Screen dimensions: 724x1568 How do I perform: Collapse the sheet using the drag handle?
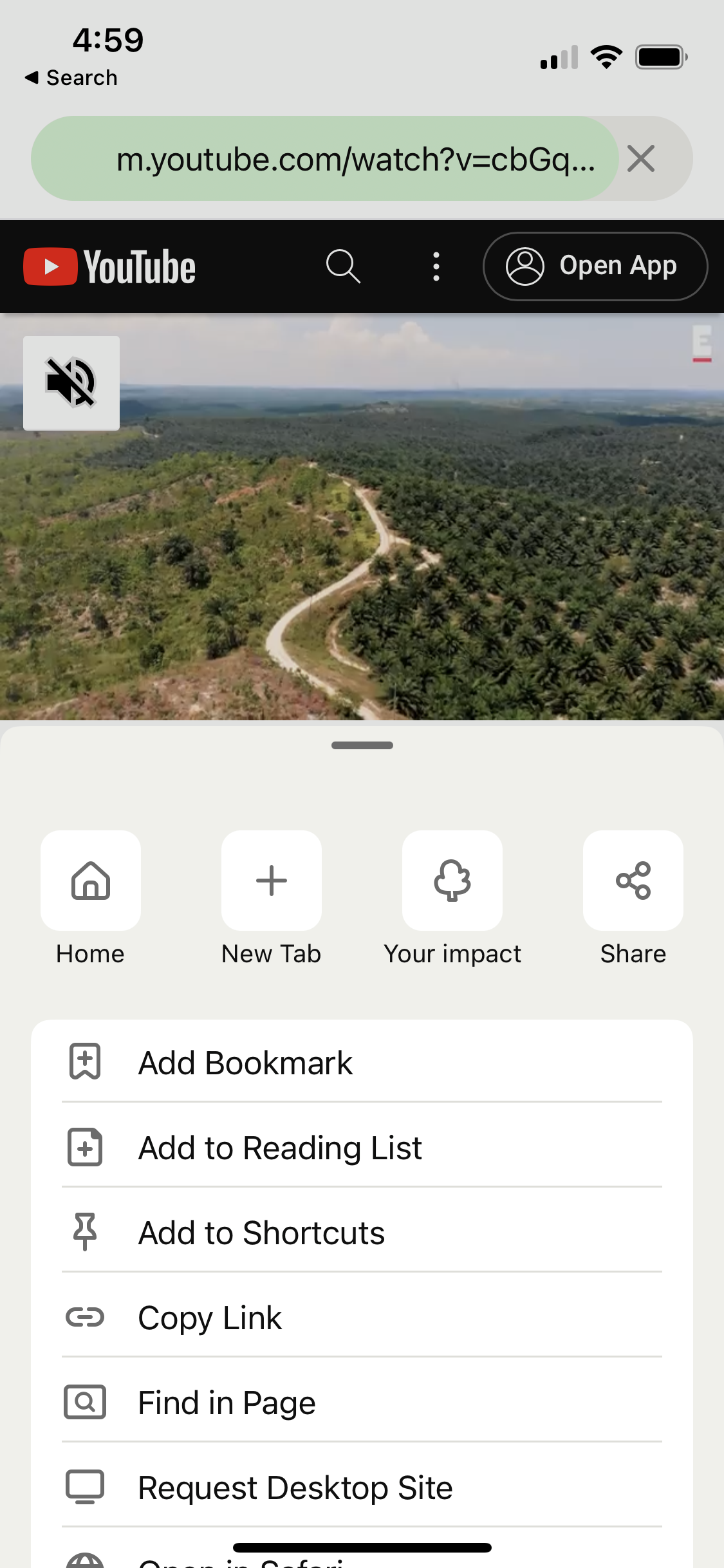click(x=362, y=745)
